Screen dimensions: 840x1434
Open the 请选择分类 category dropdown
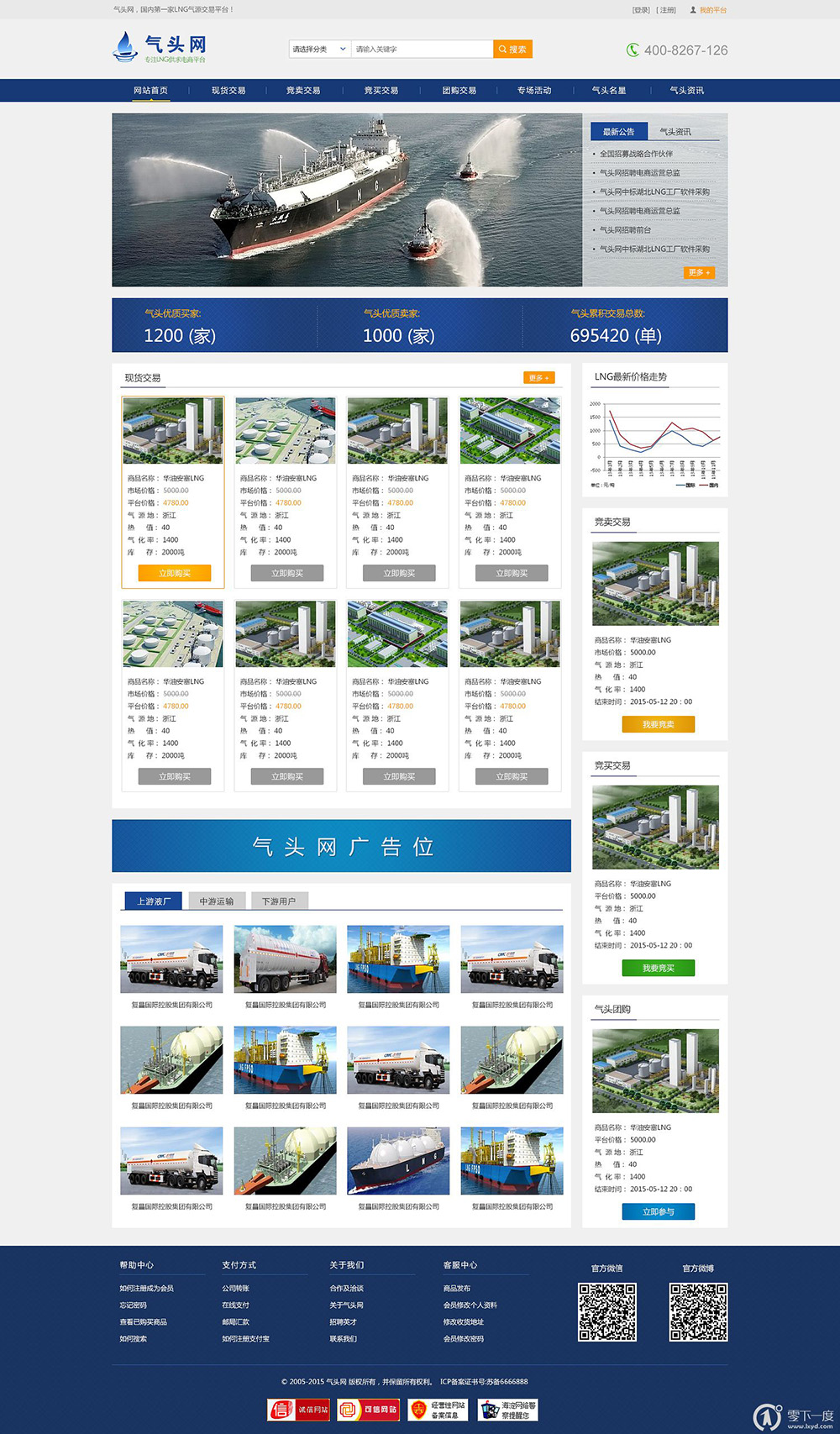click(319, 50)
